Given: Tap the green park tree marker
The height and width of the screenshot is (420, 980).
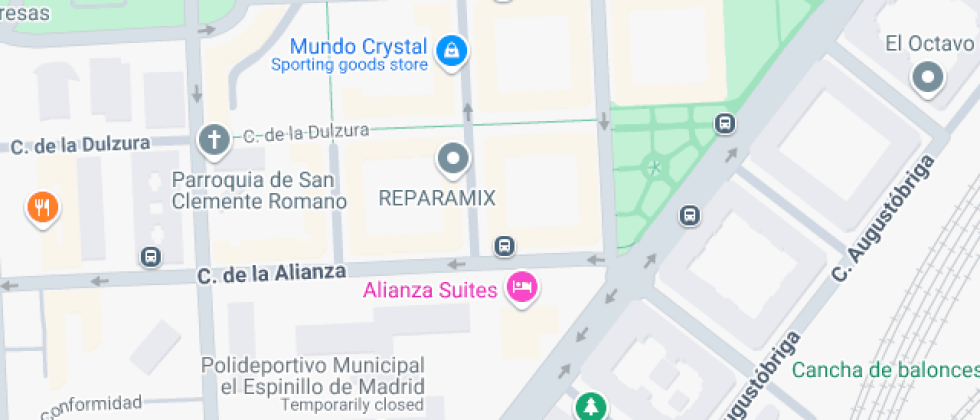Looking at the screenshot, I should pyautogui.click(x=591, y=406).
